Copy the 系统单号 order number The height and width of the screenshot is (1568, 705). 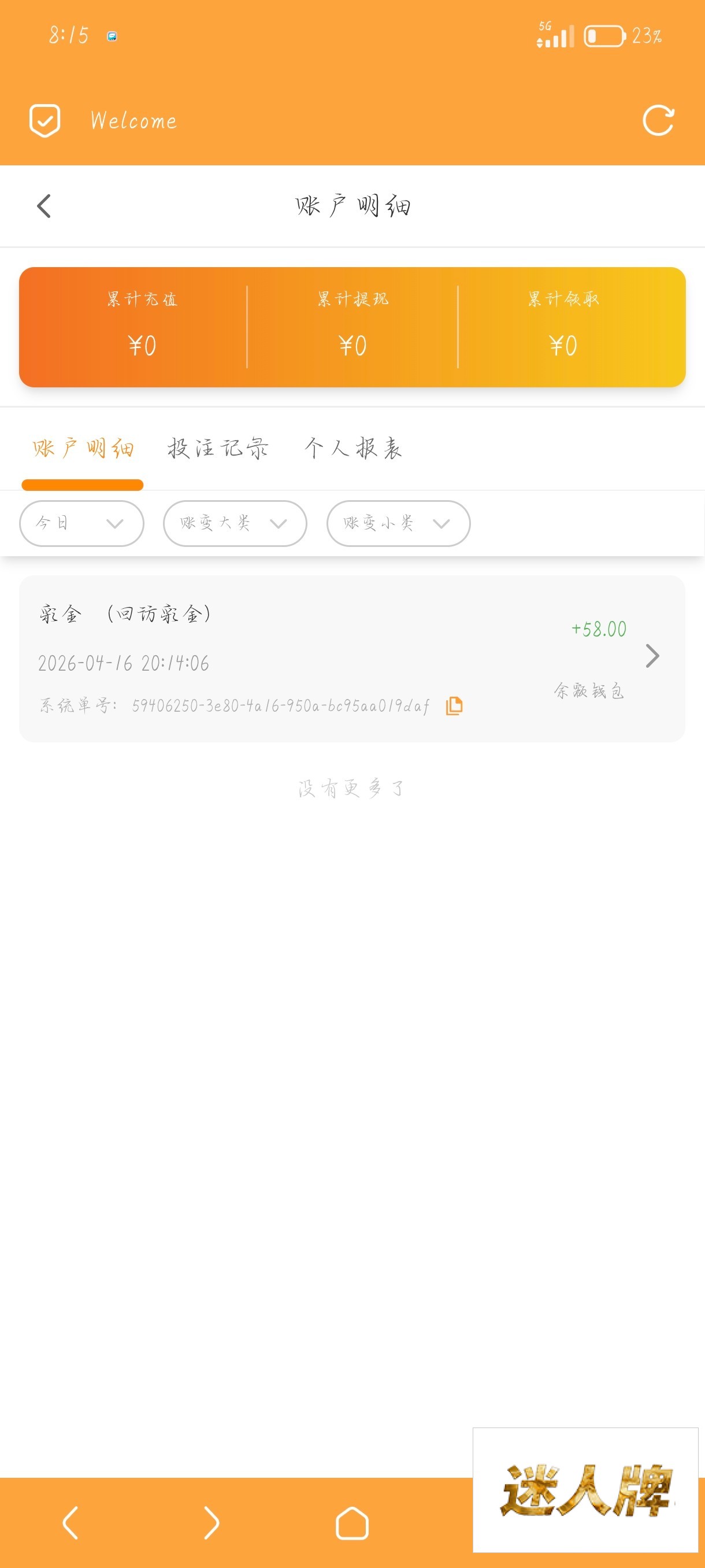pos(454,705)
